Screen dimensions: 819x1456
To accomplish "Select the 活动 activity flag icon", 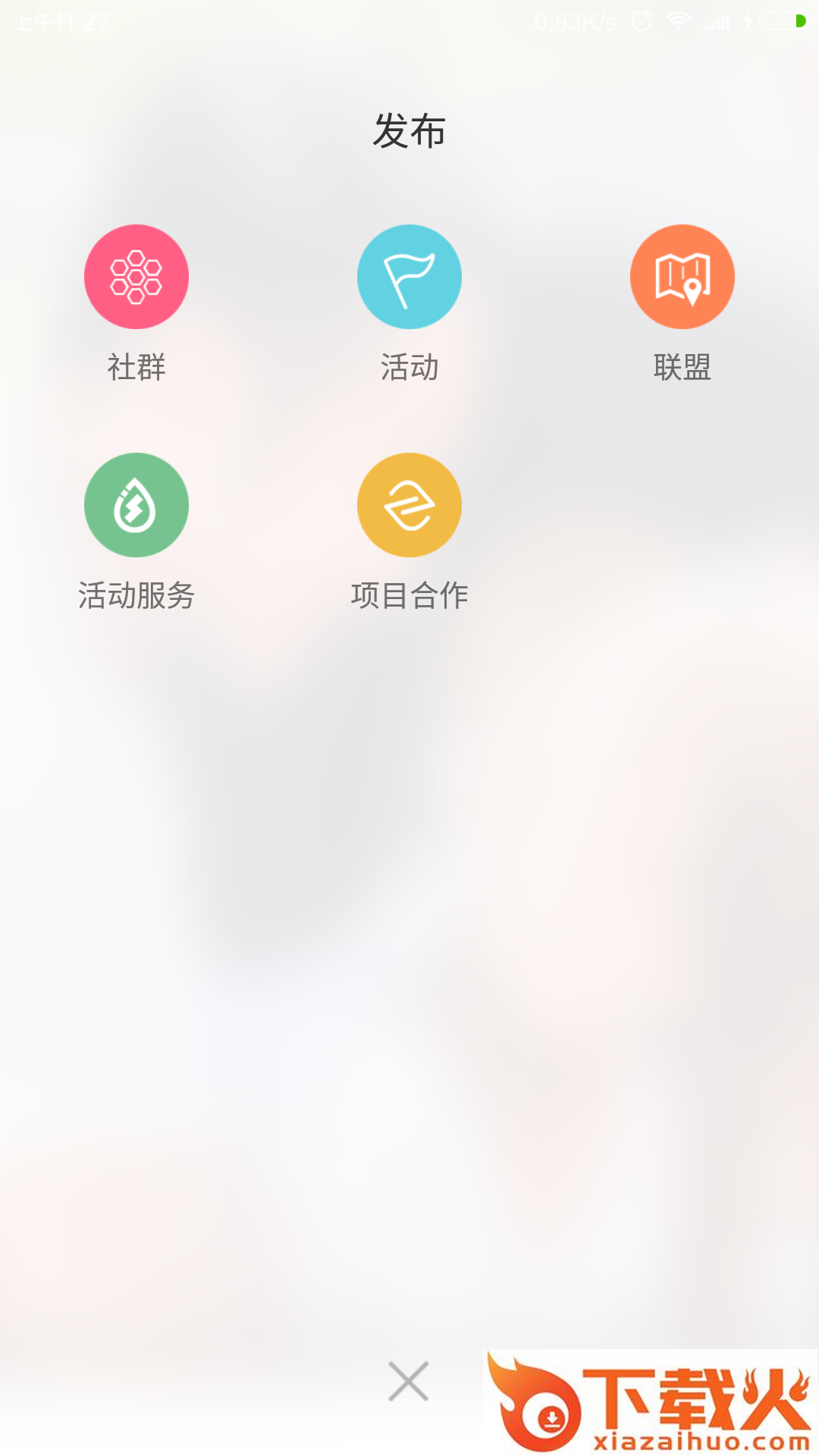I will coord(409,277).
